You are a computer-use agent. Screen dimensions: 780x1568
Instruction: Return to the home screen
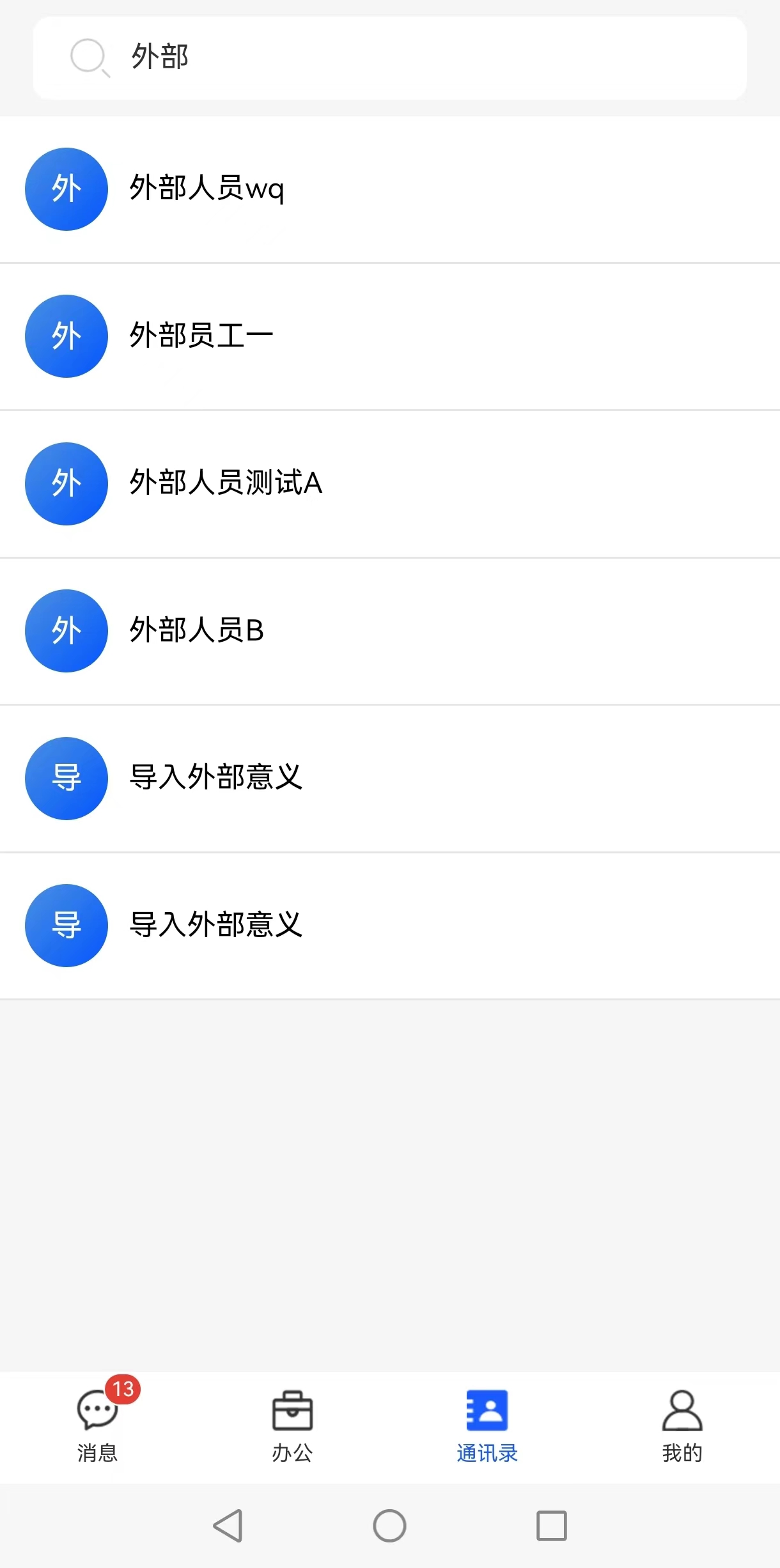[x=389, y=1526]
